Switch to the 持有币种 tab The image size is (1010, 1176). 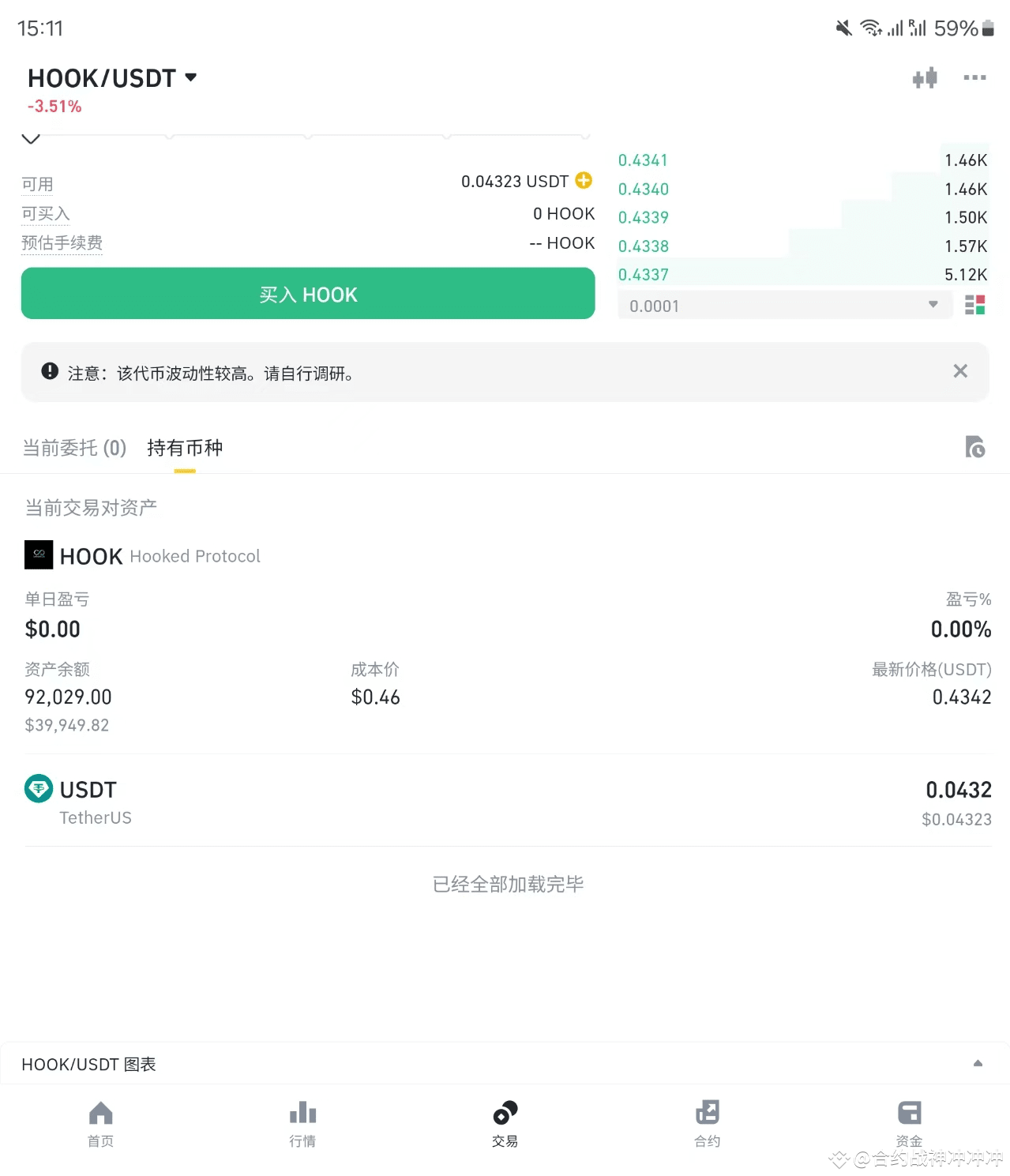click(x=184, y=447)
